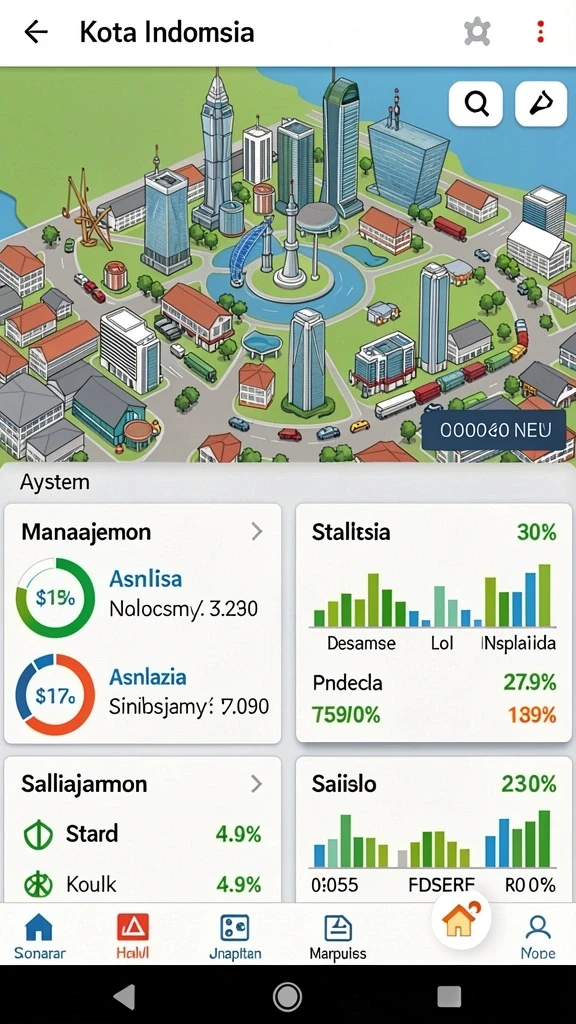
Task: Open the Stalltsia statistics card
Action: [x=434, y=622]
